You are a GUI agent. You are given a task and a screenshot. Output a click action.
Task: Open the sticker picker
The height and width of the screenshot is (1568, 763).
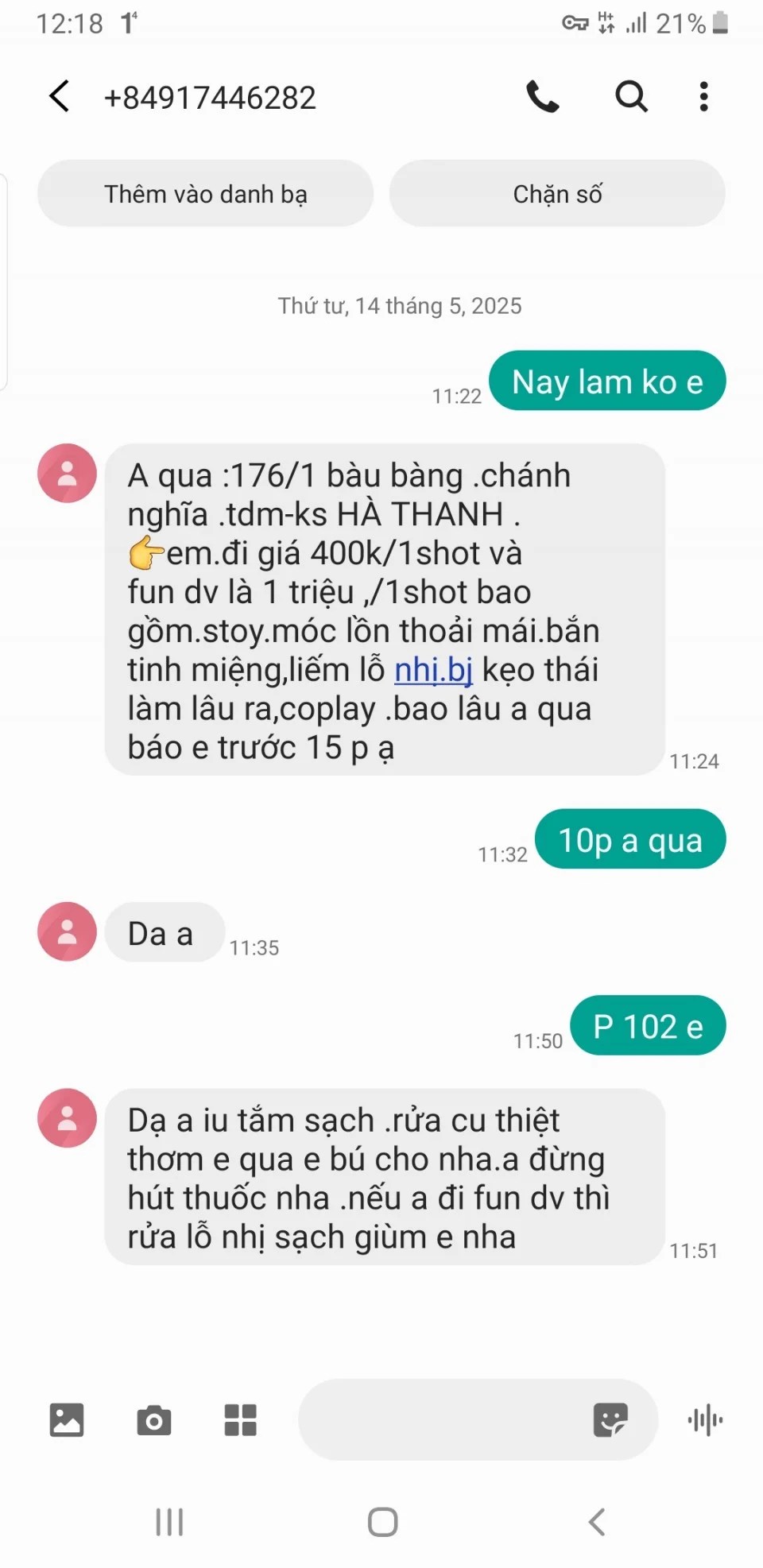610,1419
